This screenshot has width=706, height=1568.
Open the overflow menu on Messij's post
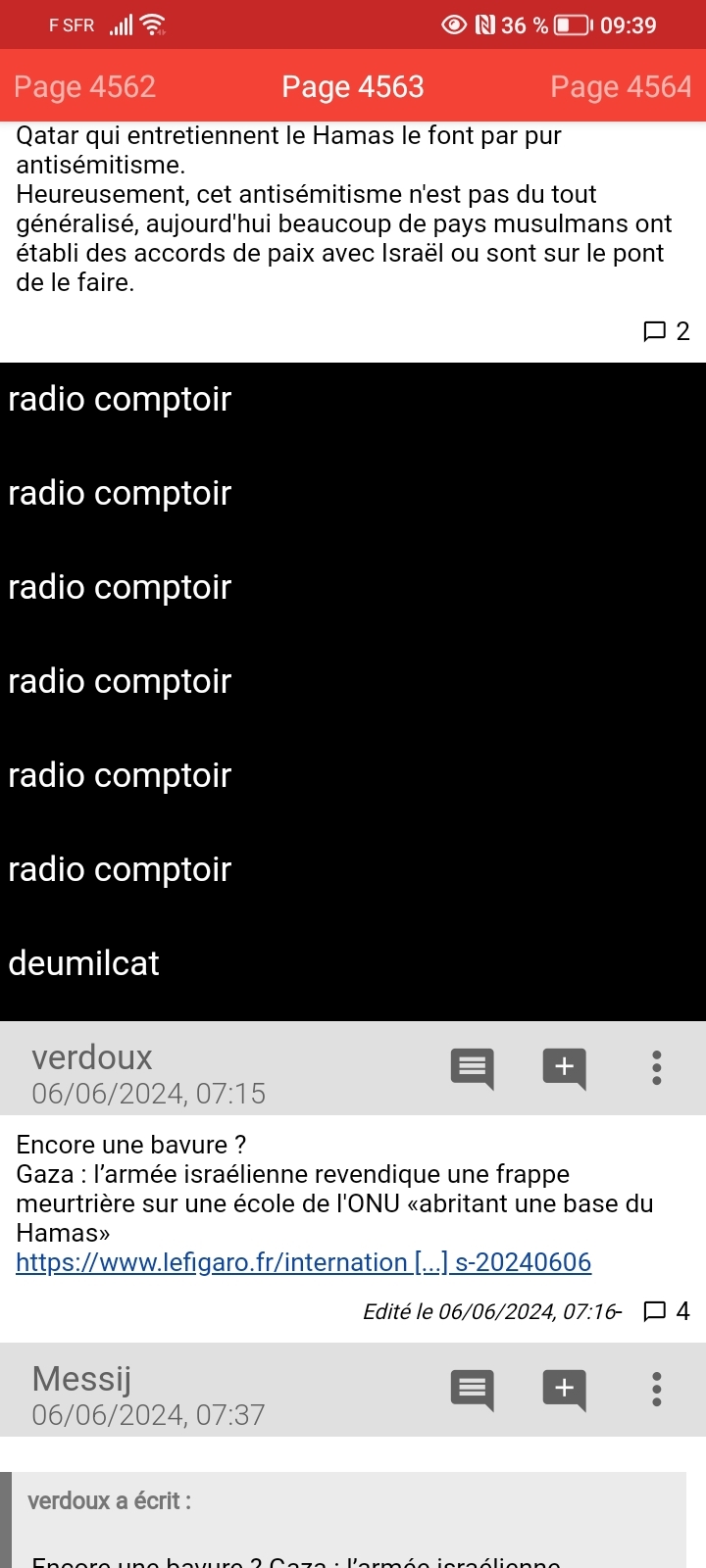pos(657,1390)
